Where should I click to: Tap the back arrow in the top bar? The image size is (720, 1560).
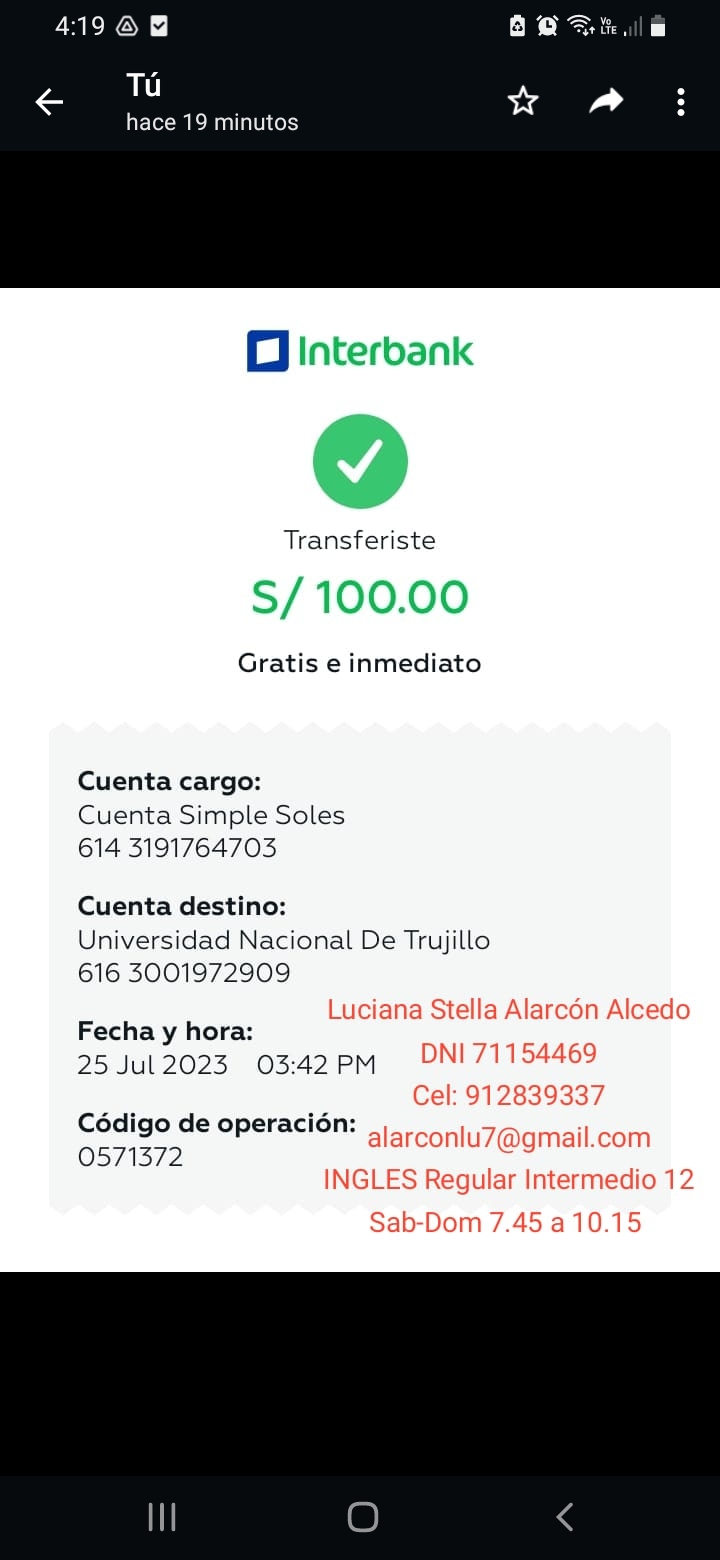pyautogui.click(x=49, y=102)
